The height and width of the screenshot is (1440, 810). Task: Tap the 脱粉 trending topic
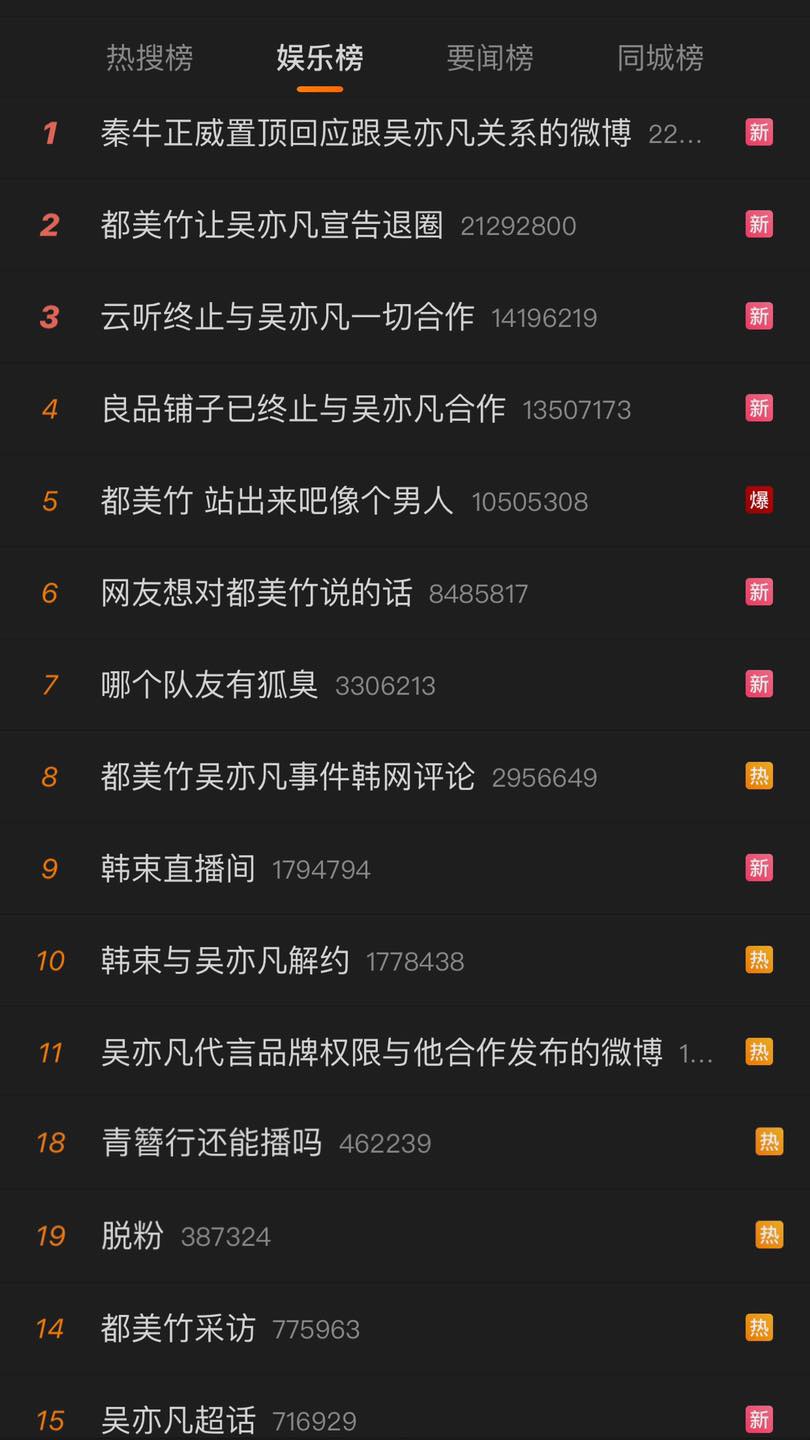pos(132,1236)
